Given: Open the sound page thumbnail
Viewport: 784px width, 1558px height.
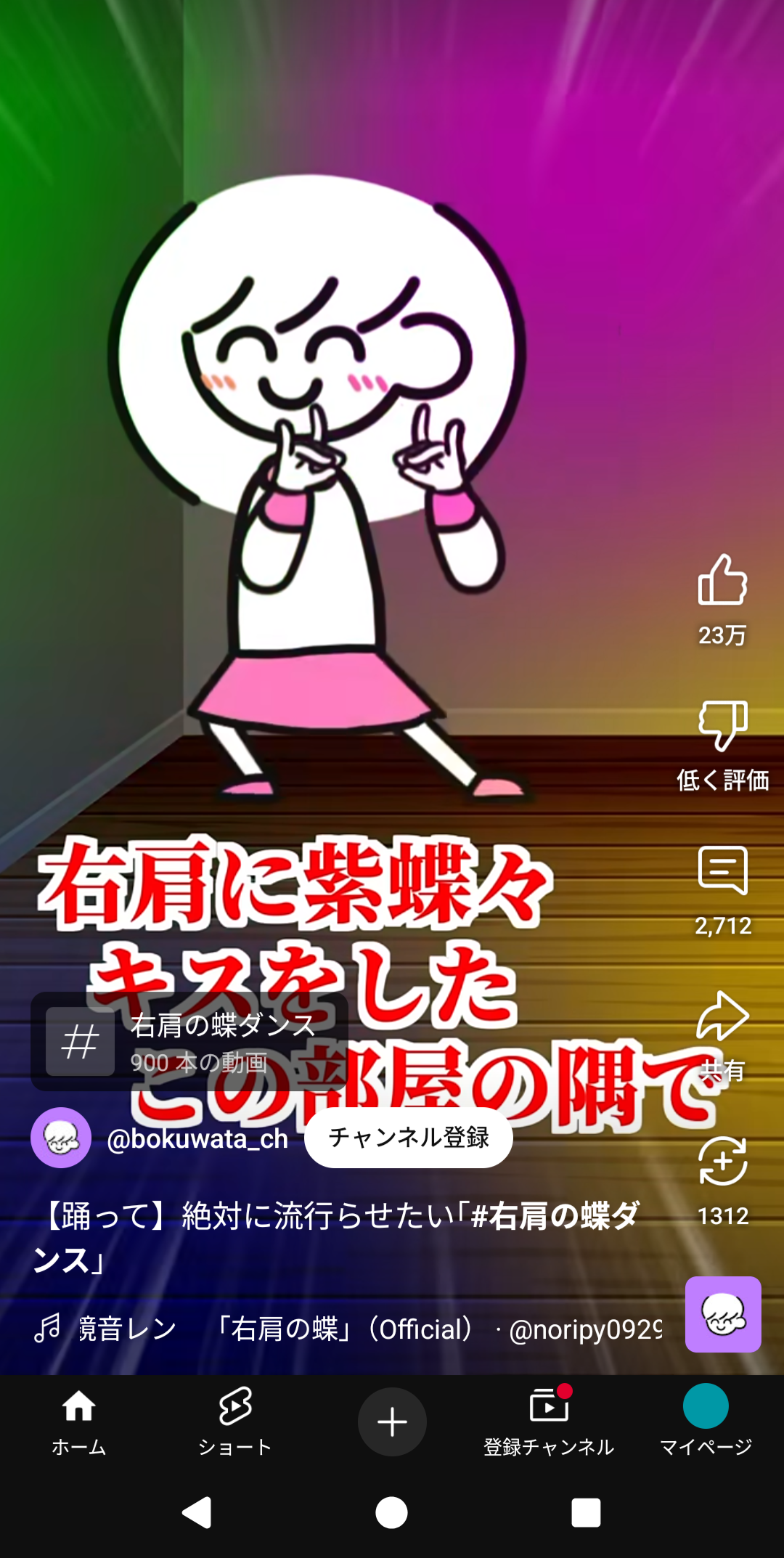Looking at the screenshot, I should (723, 1315).
